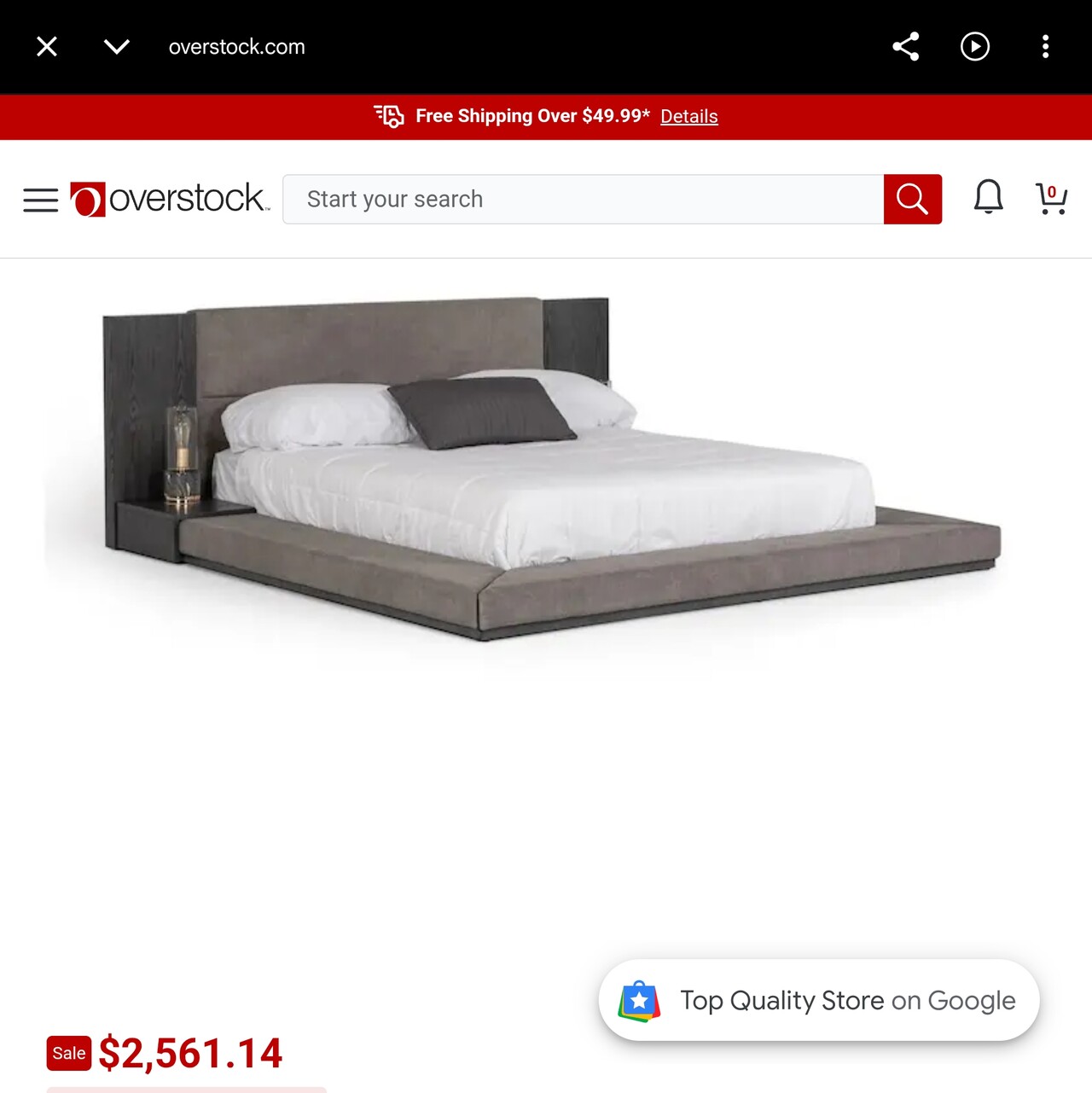Tap the play circle icon in browser bar
This screenshot has width=1092, height=1093.
(x=974, y=46)
